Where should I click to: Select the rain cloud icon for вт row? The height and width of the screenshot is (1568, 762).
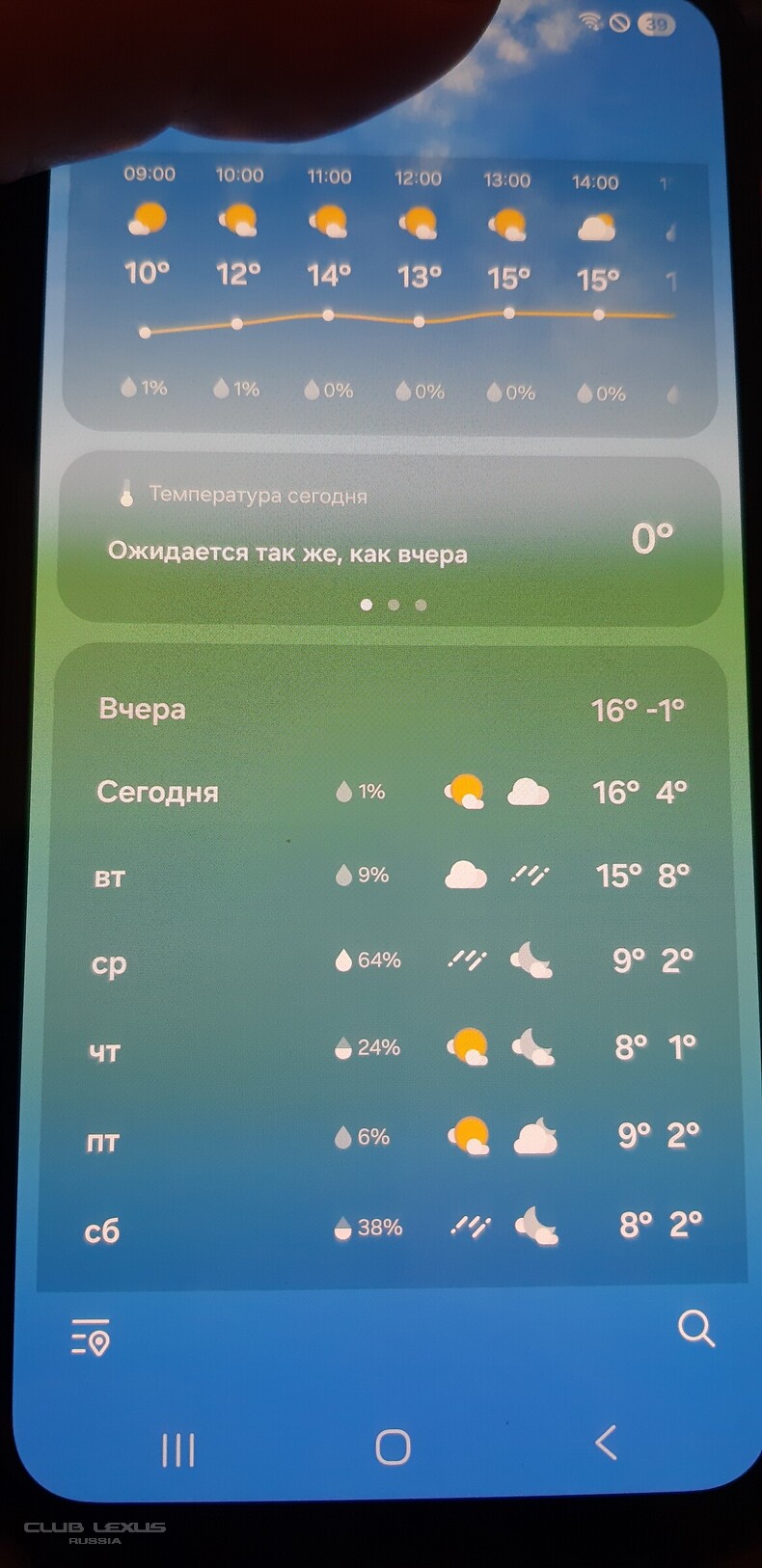pyautogui.click(x=464, y=873)
